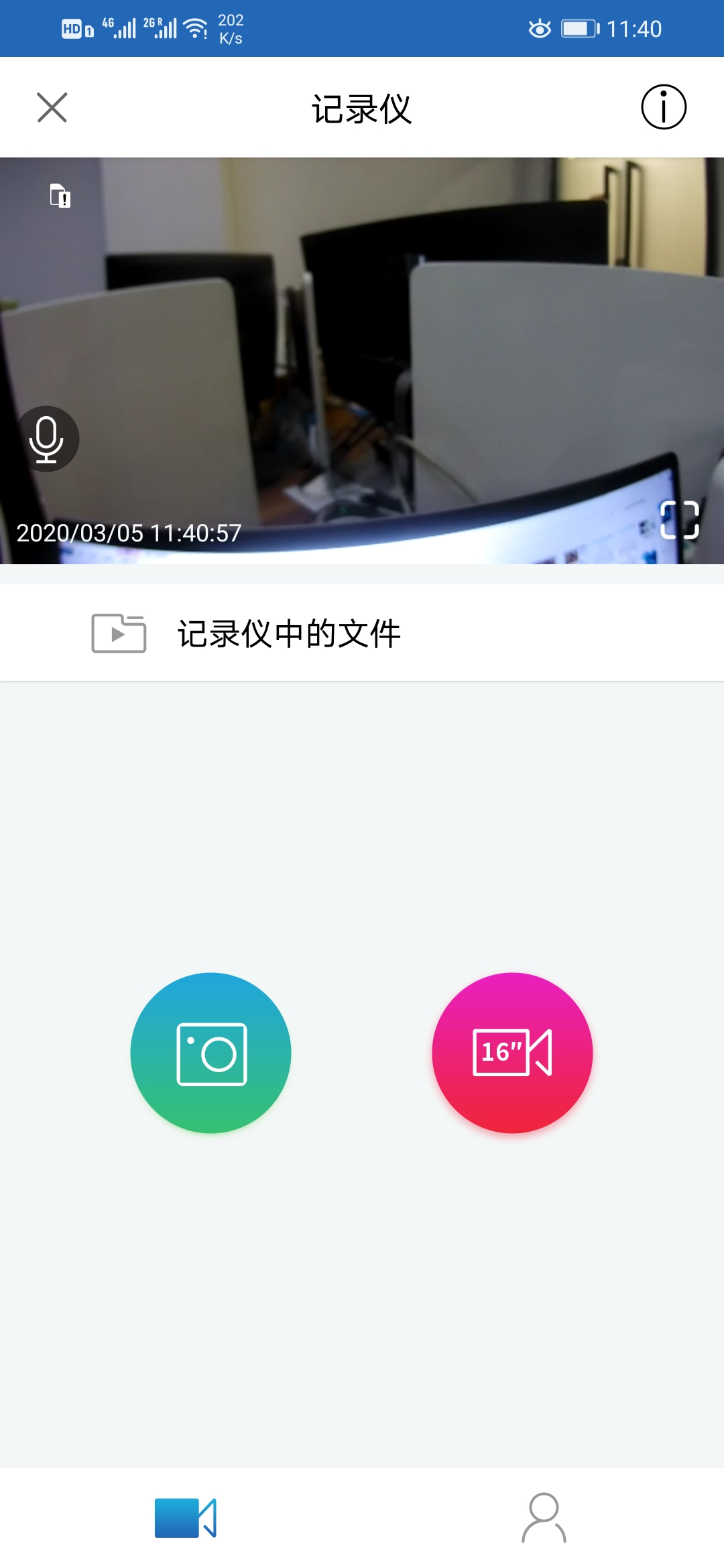The height and width of the screenshot is (1568, 724).
Task: Switch to the profile tab
Action: [544, 1518]
